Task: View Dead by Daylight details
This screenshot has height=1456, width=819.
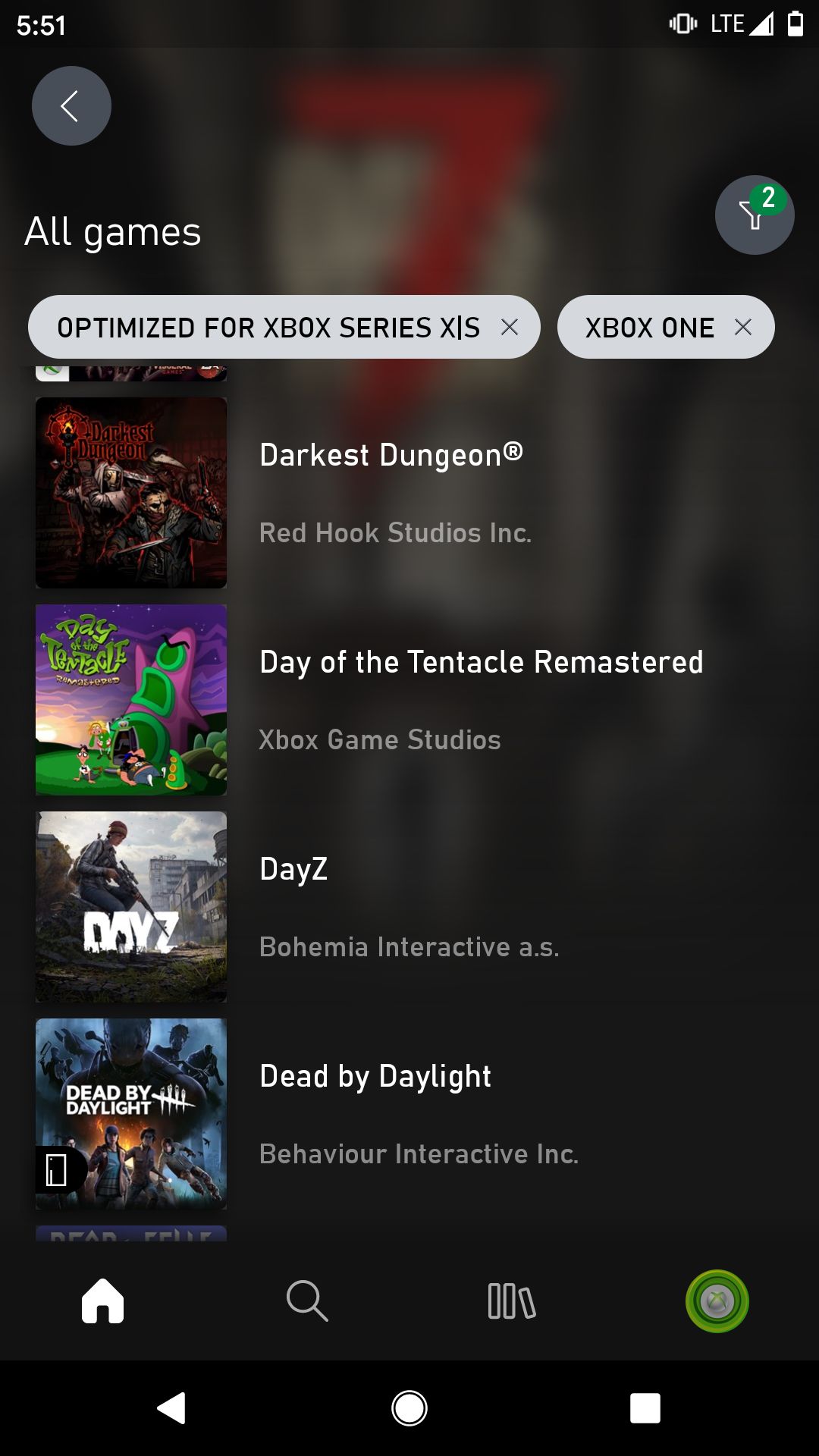Action: 375,1076
